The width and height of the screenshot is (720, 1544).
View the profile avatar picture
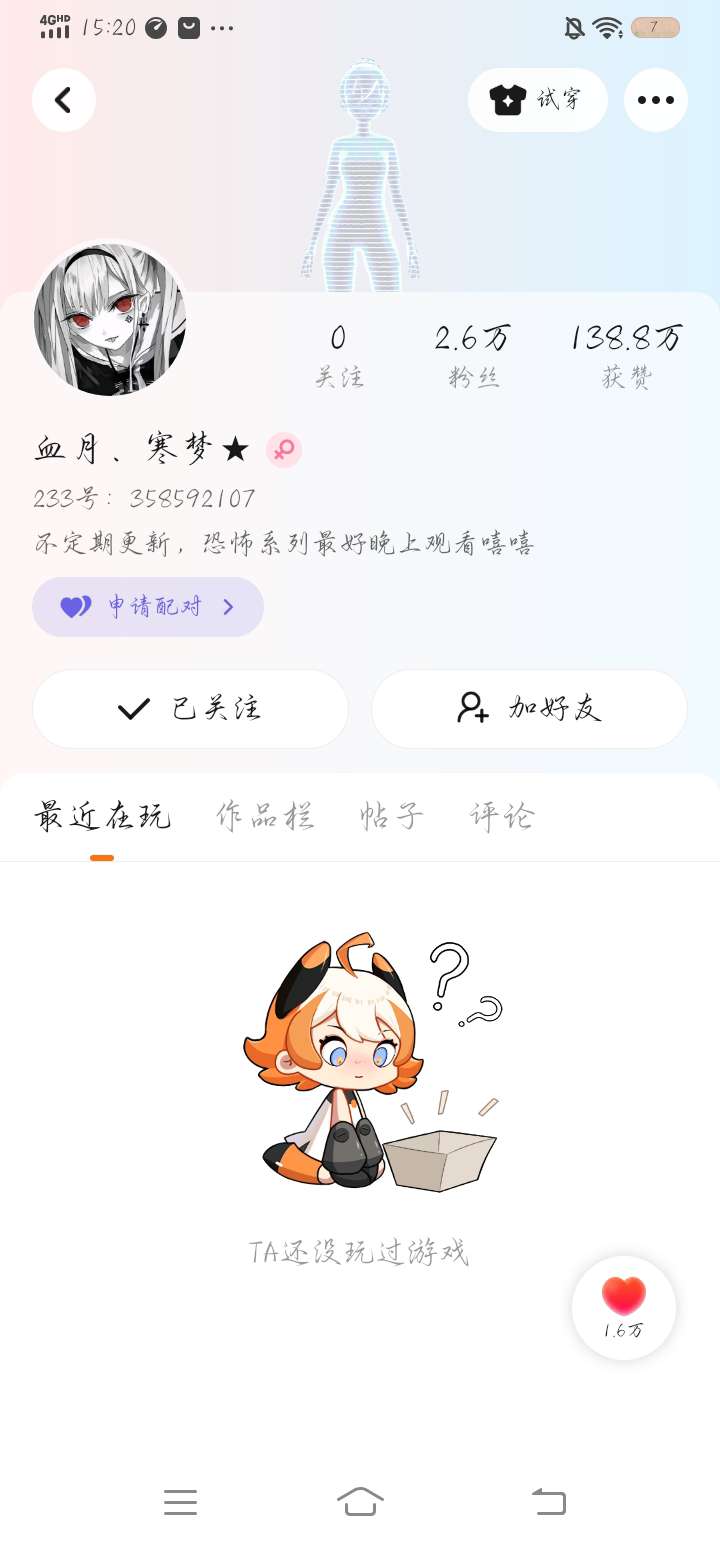[110, 320]
